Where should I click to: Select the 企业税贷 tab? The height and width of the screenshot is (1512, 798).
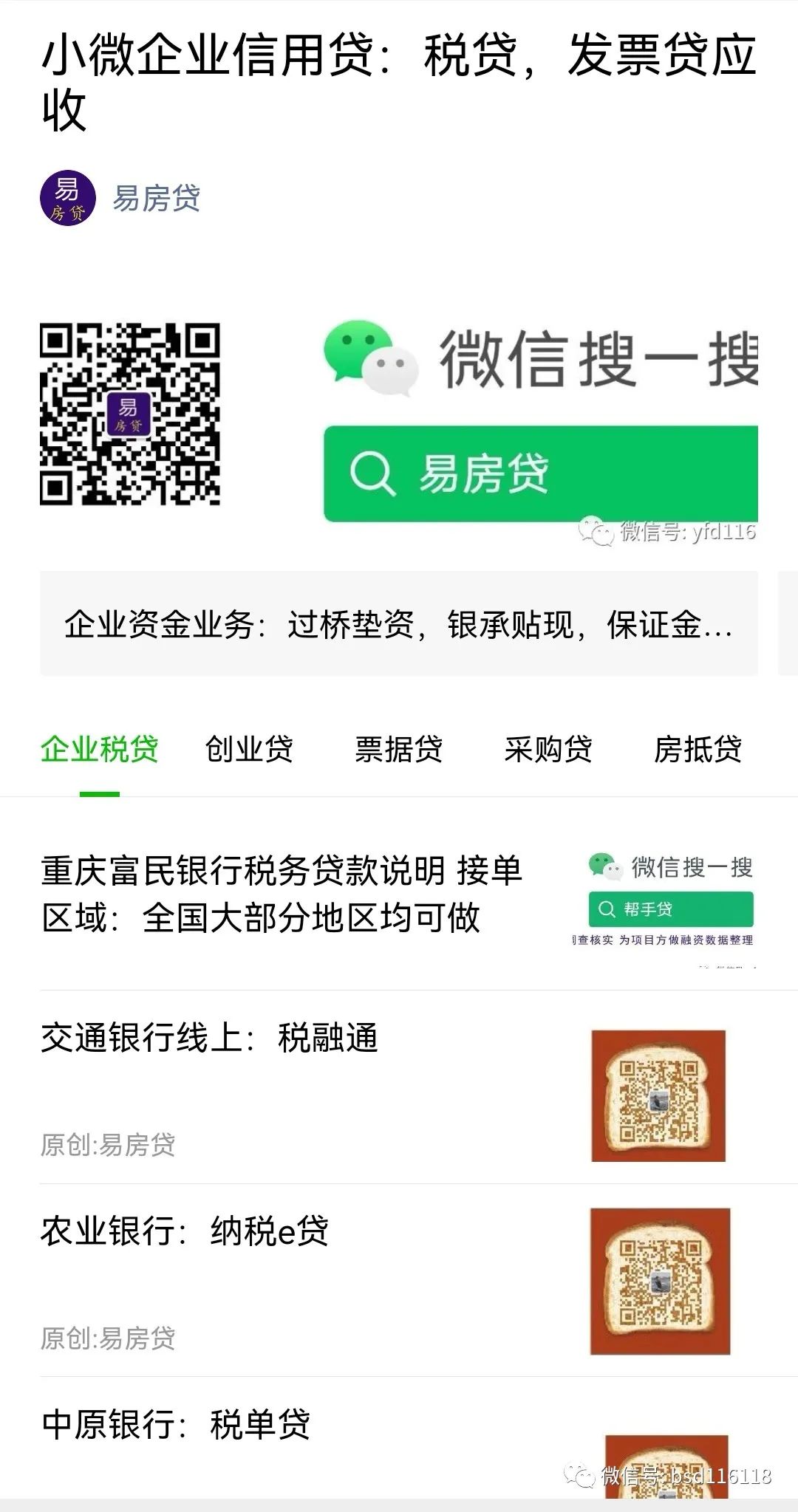click(x=99, y=749)
